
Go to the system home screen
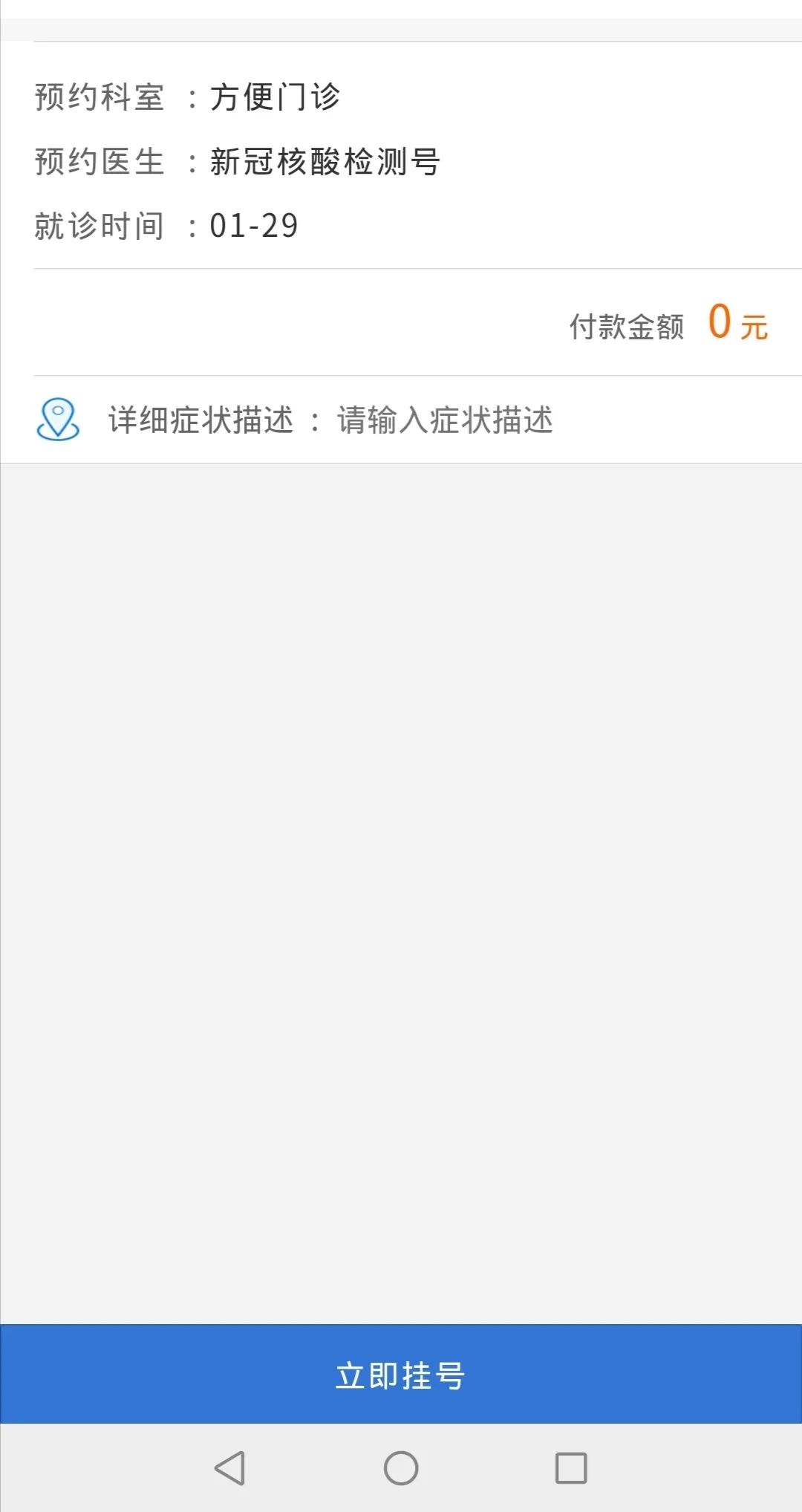tap(401, 1468)
